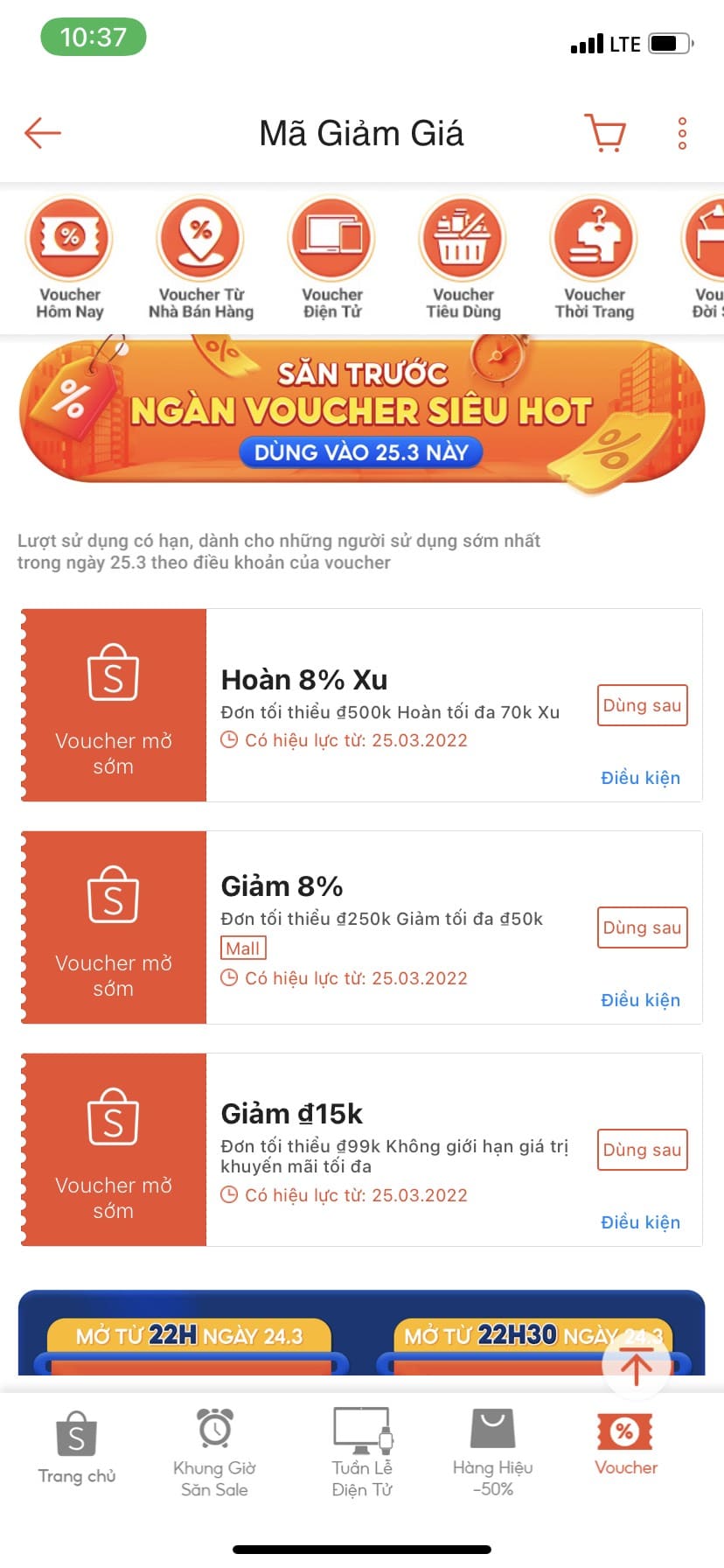Jump to top with the up arrow button
Screen dimensions: 724x1568
coord(637,1367)
